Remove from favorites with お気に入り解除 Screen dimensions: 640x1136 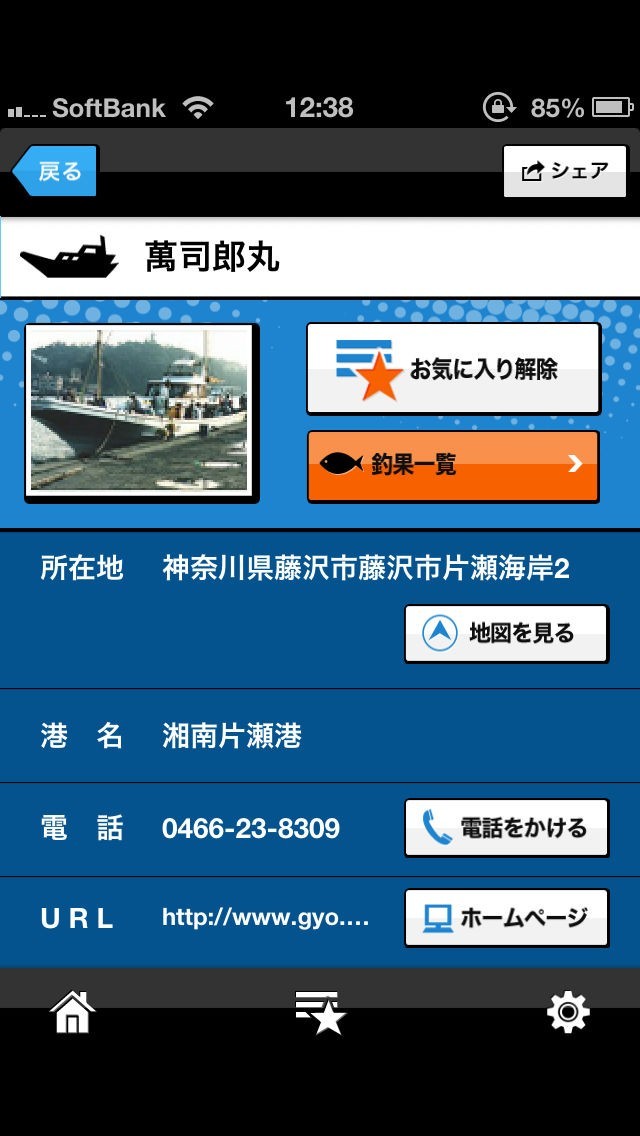click(x=453, y=368)
